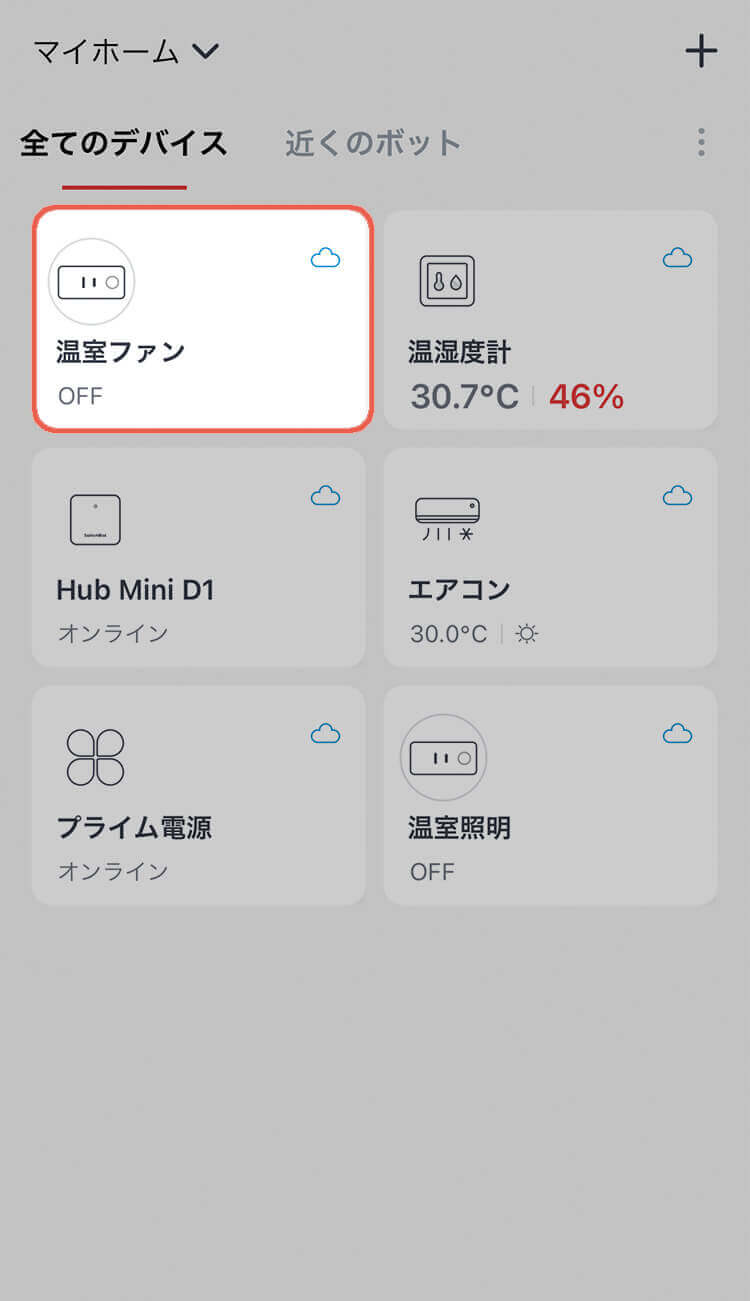
Task: Select the 全てのデバイス tab
Action: 124,143
